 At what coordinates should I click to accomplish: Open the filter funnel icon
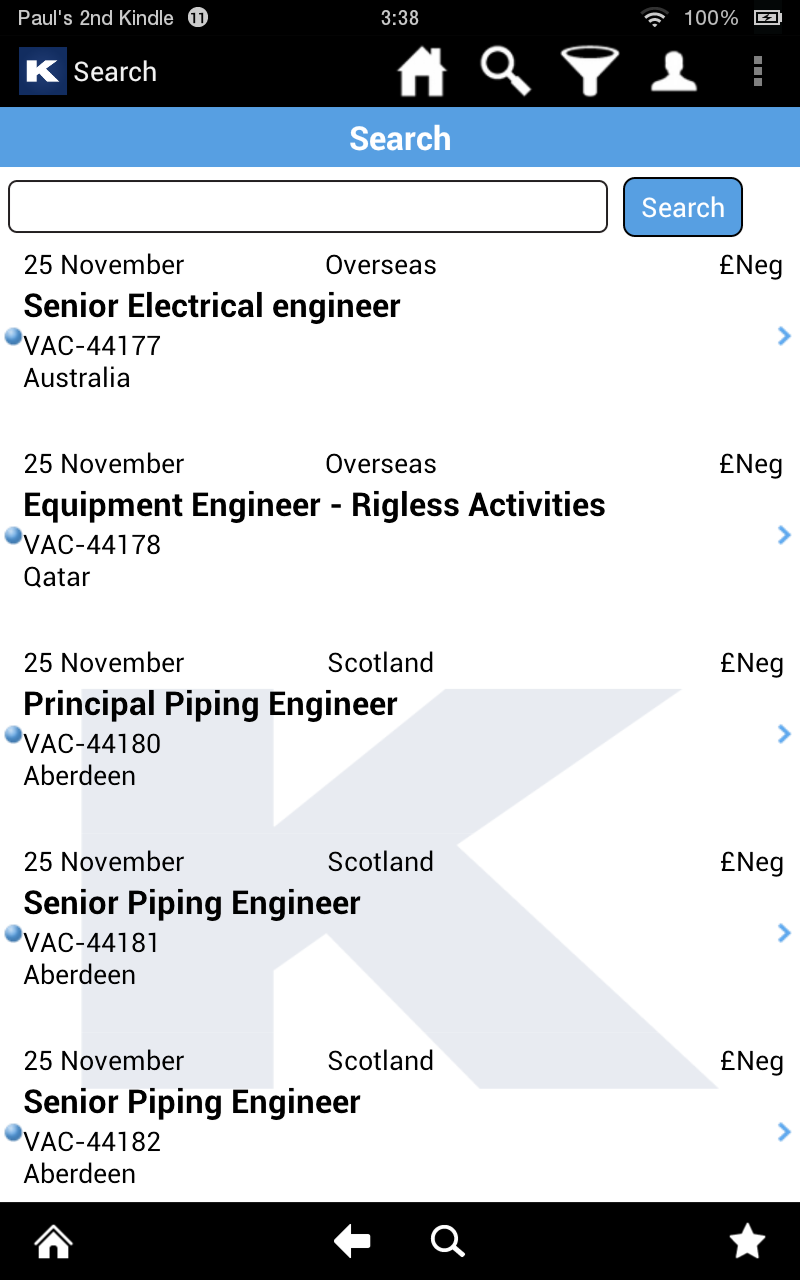point(590,70)
